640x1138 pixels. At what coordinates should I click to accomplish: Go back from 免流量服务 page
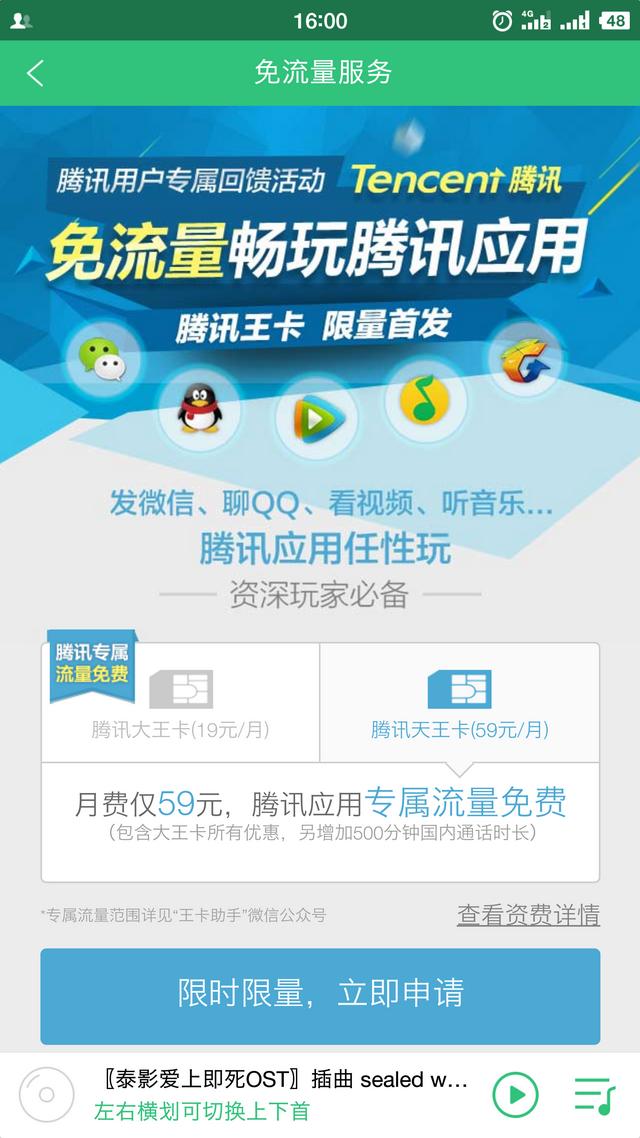pos(36,73)
